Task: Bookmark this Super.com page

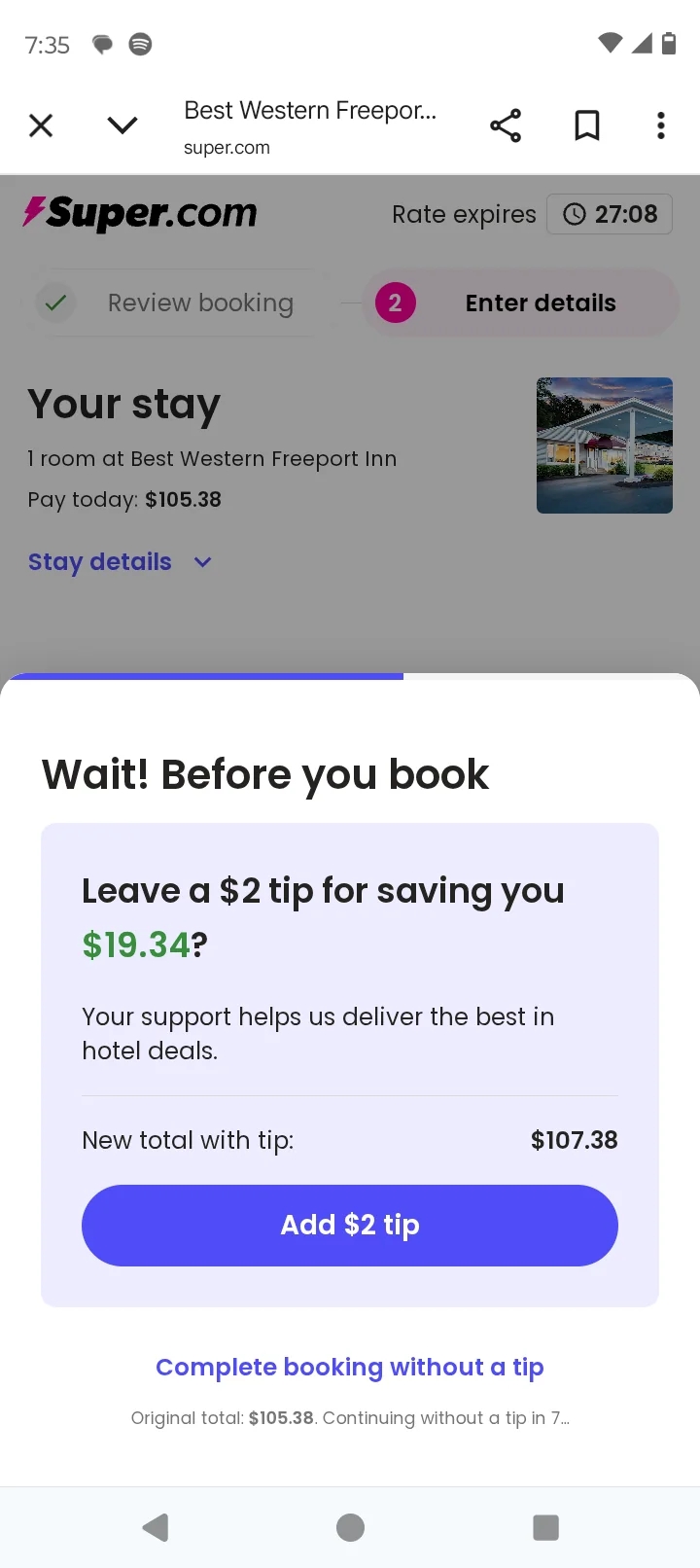Action: click(x=587, y=125)
